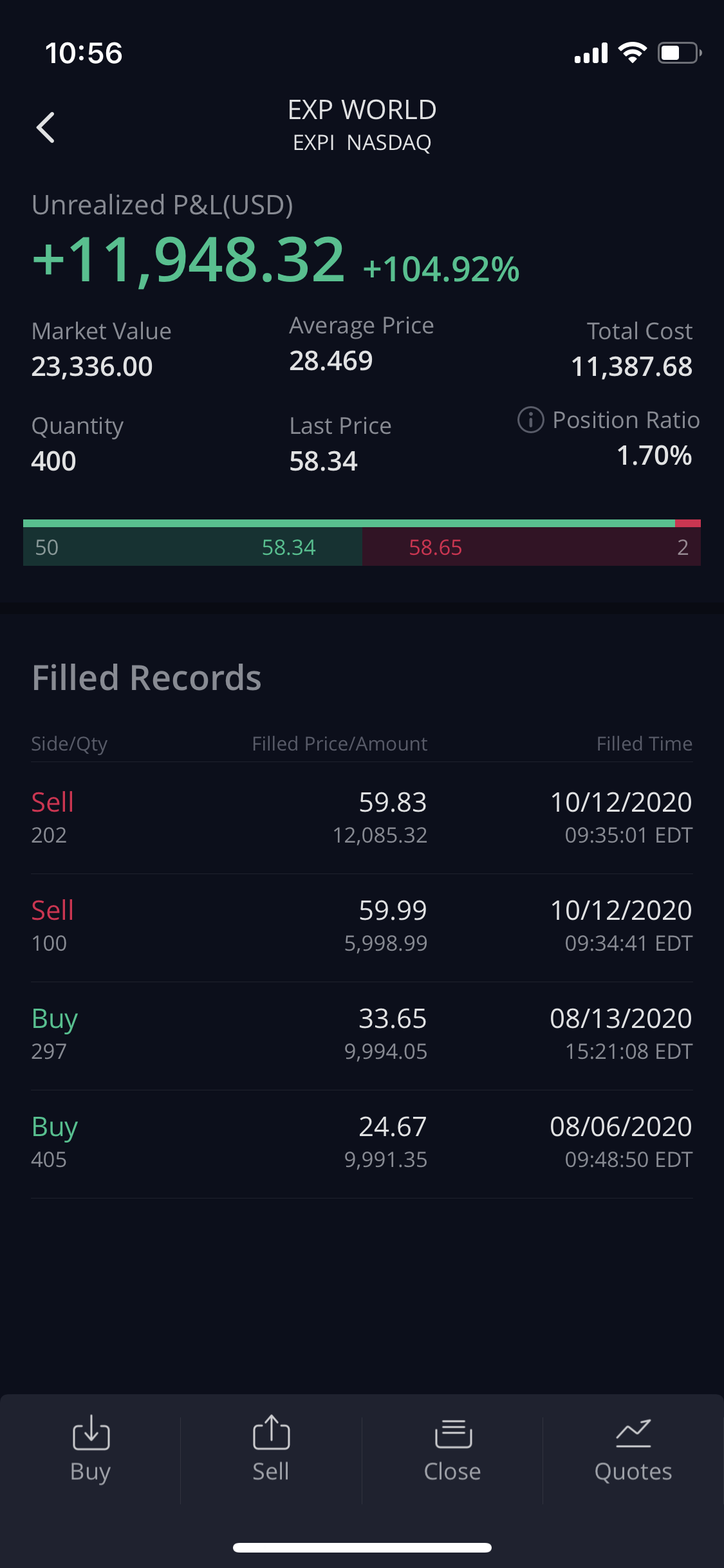Open Quotes for EXPI
724x1568 pixels.
(633, 1450)
